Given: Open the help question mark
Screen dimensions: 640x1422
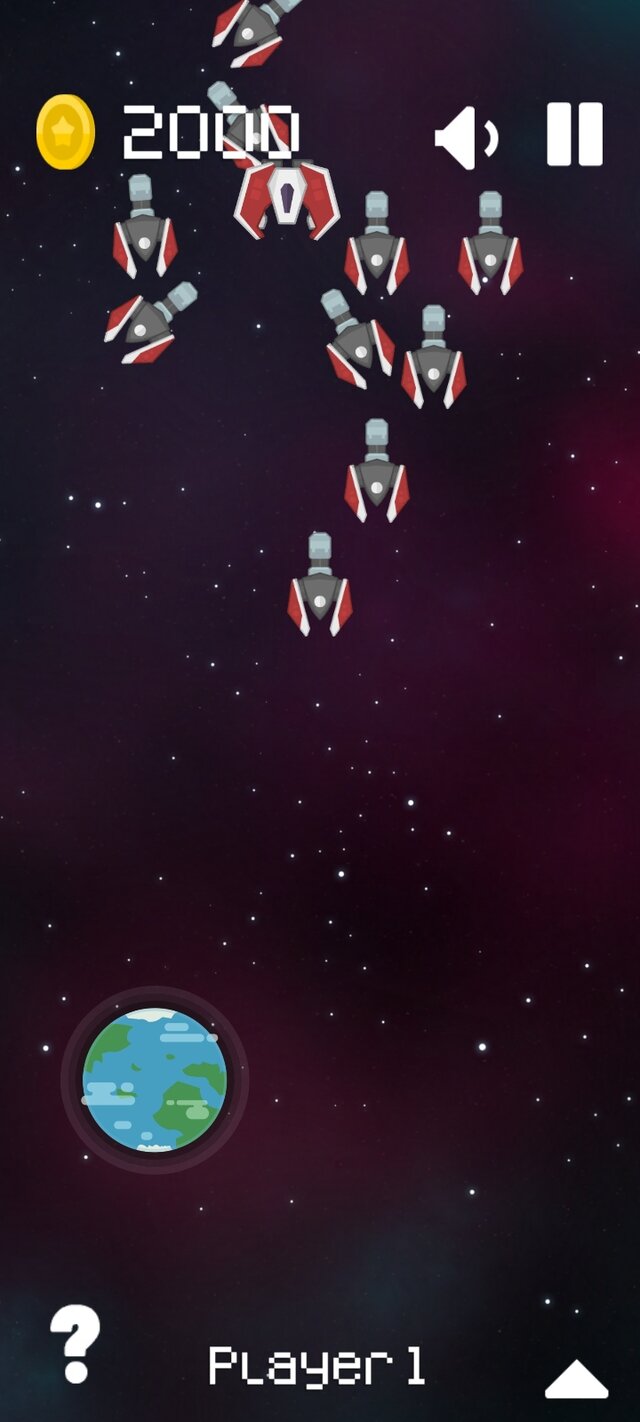Looking at the screenshot, I should coord(75,1344).
